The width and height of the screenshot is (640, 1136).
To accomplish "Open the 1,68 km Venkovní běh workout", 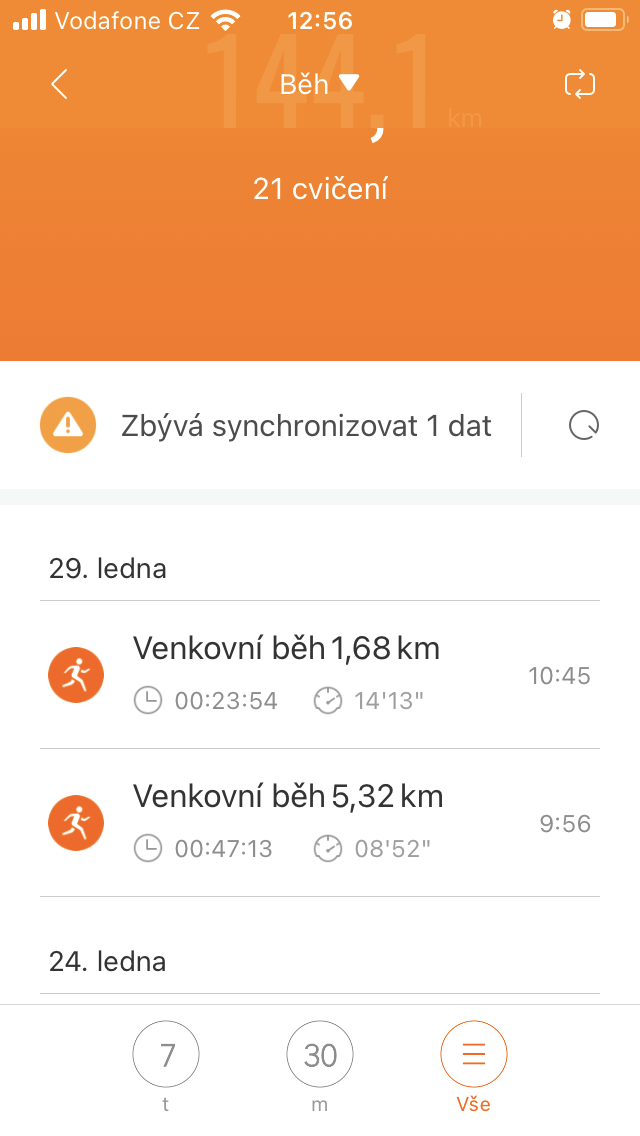I will (x=320, y=675).
